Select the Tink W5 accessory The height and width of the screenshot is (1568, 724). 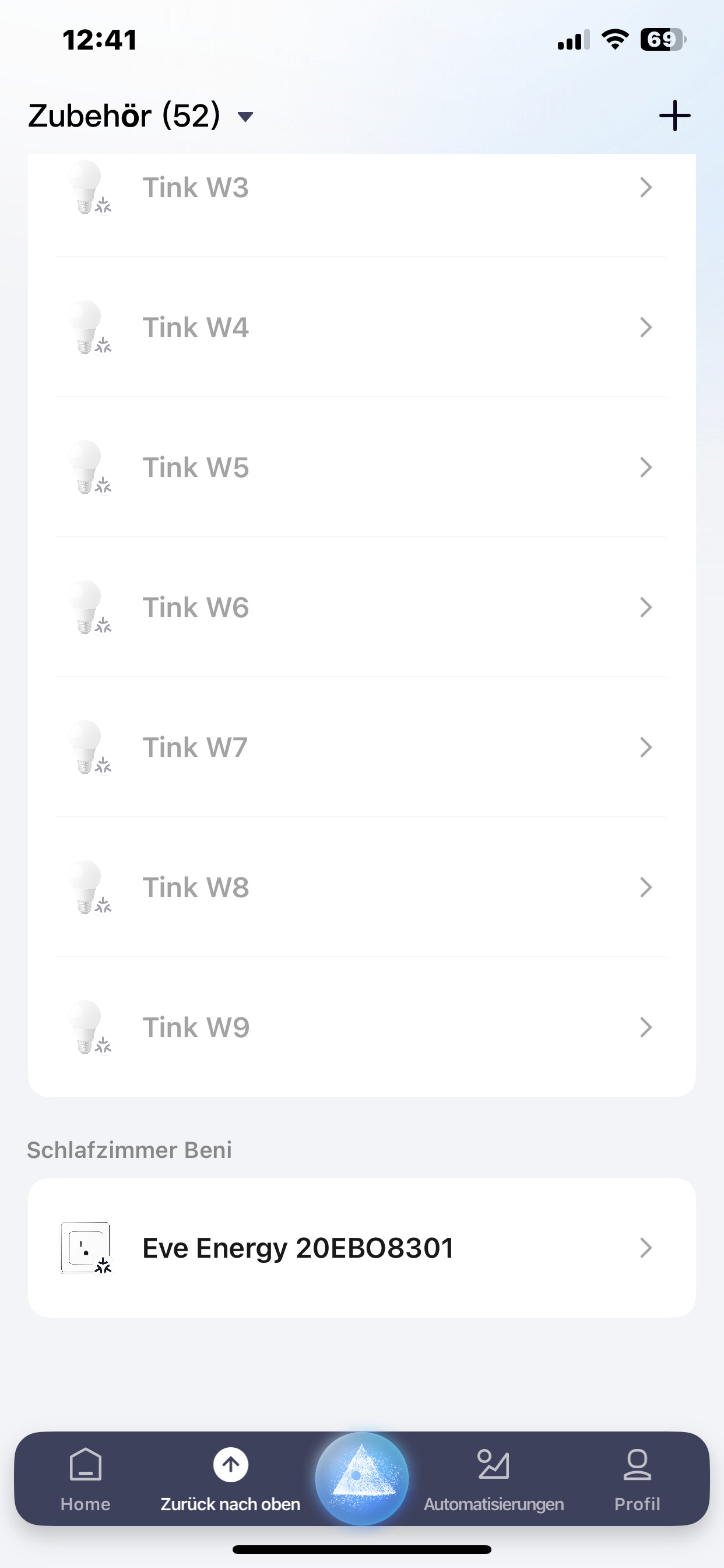click(x=361, y=467)
